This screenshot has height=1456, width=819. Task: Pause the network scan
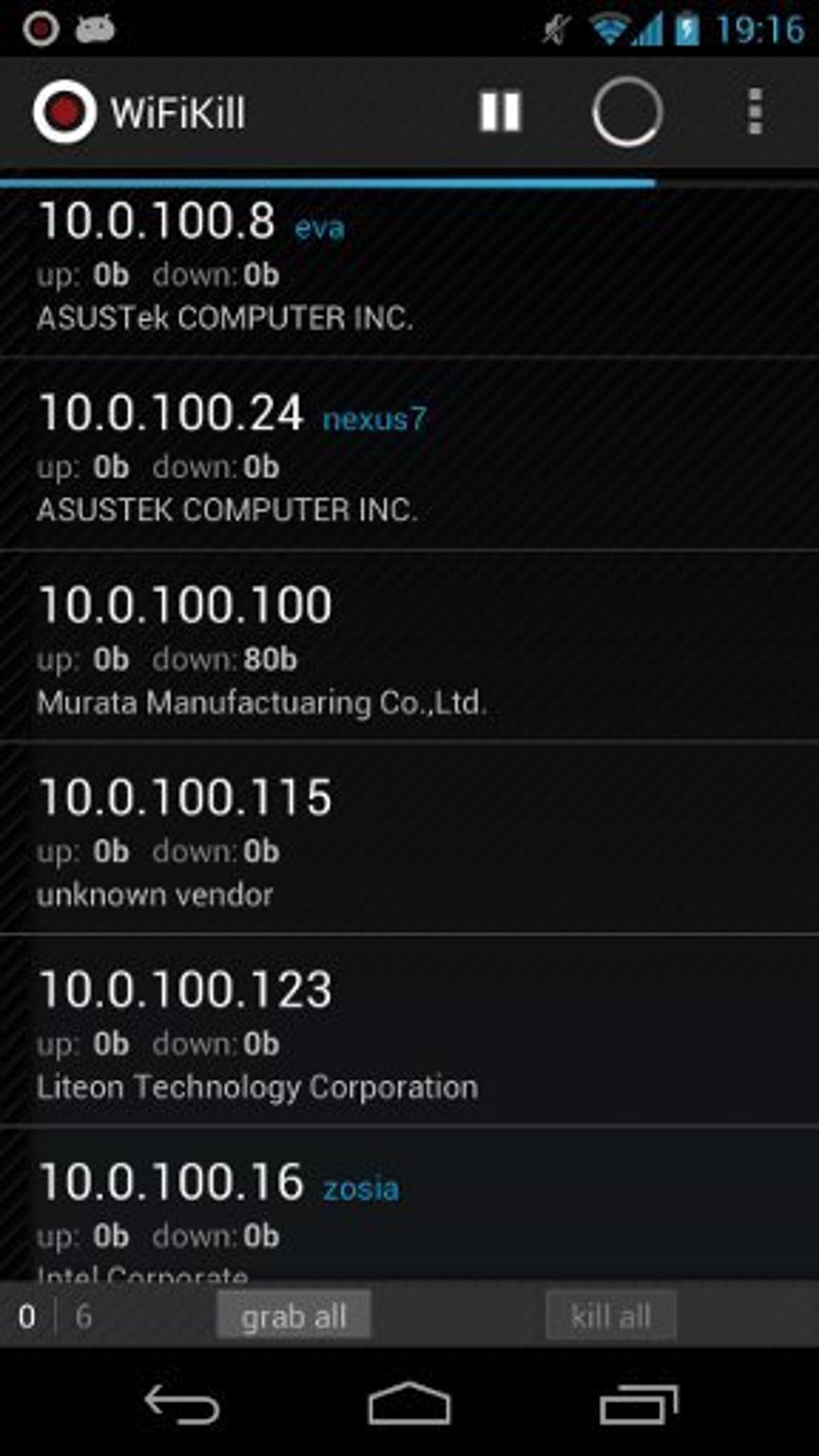500,112
